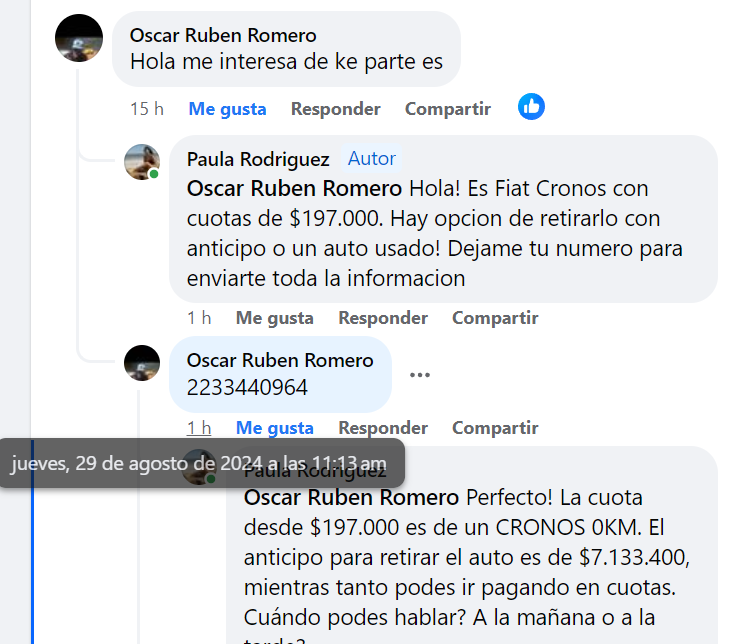Open Paula's avatar beside Fiat Cronos reply
Viewport: 737px width, 644px height.
(142, 161)
